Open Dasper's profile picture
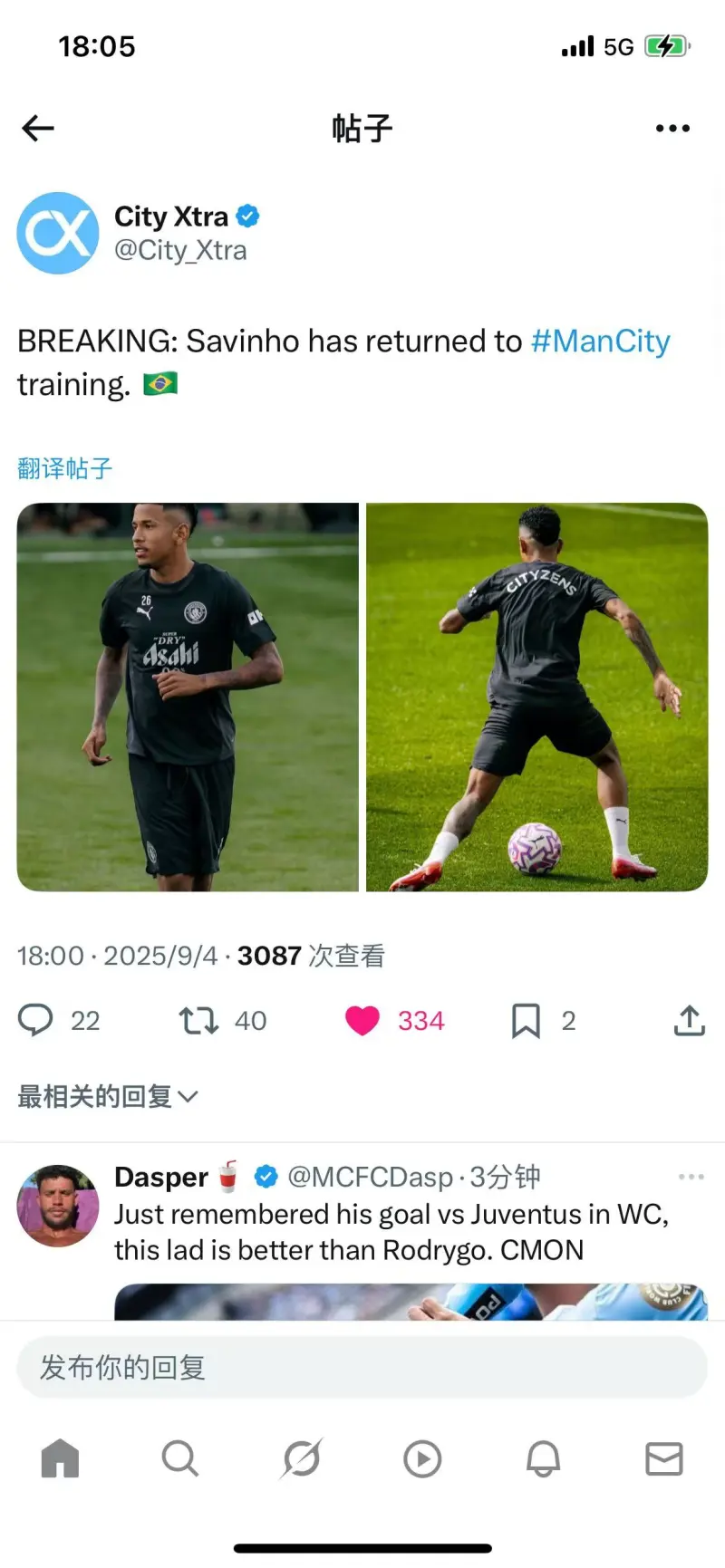 pyautogui.click(x=58, y=1206)
